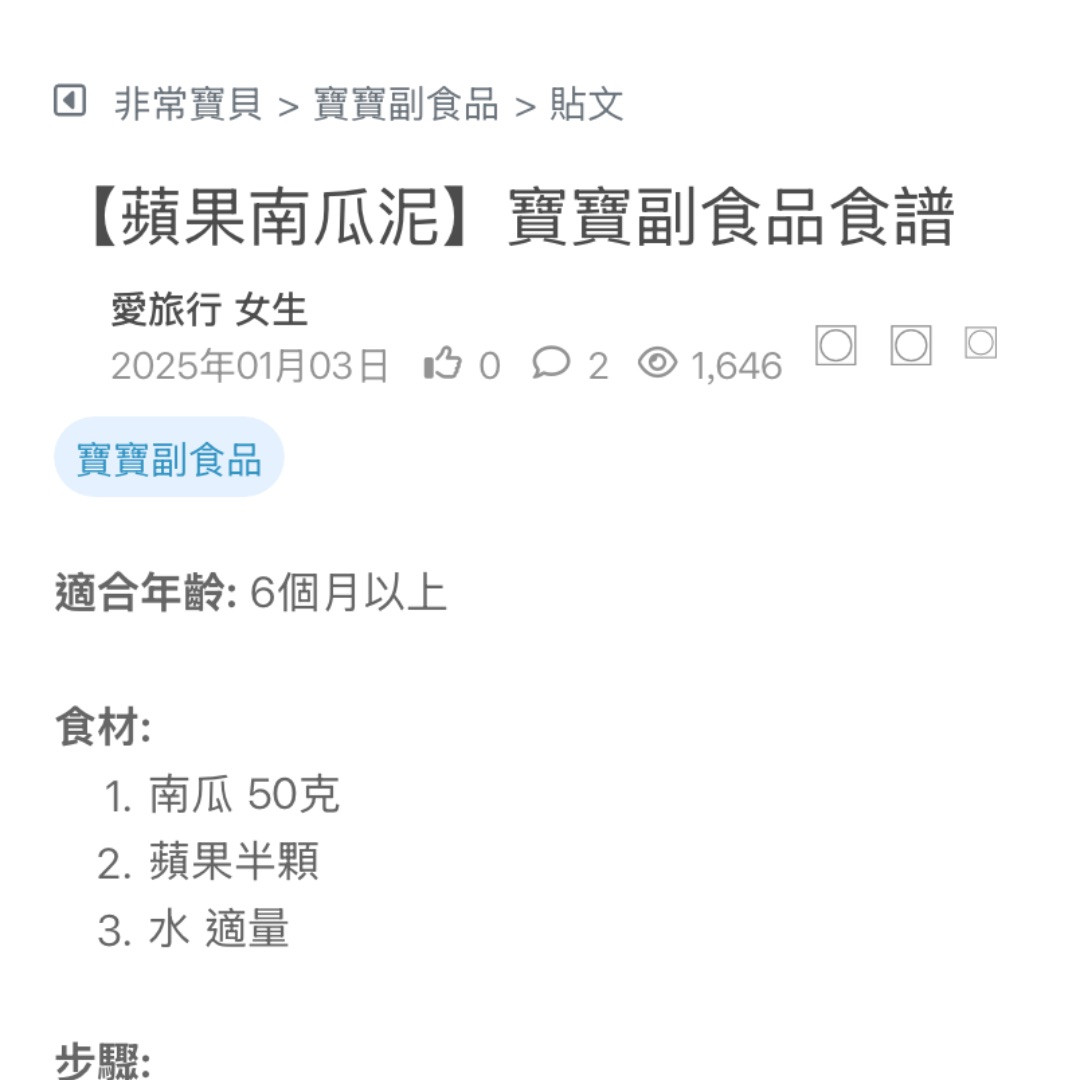Image resolution: width=1080 pixels, height=1080 pixels.
Task: Open the 非常寶貝 breadcrumb link
Action: coord(188,104)
